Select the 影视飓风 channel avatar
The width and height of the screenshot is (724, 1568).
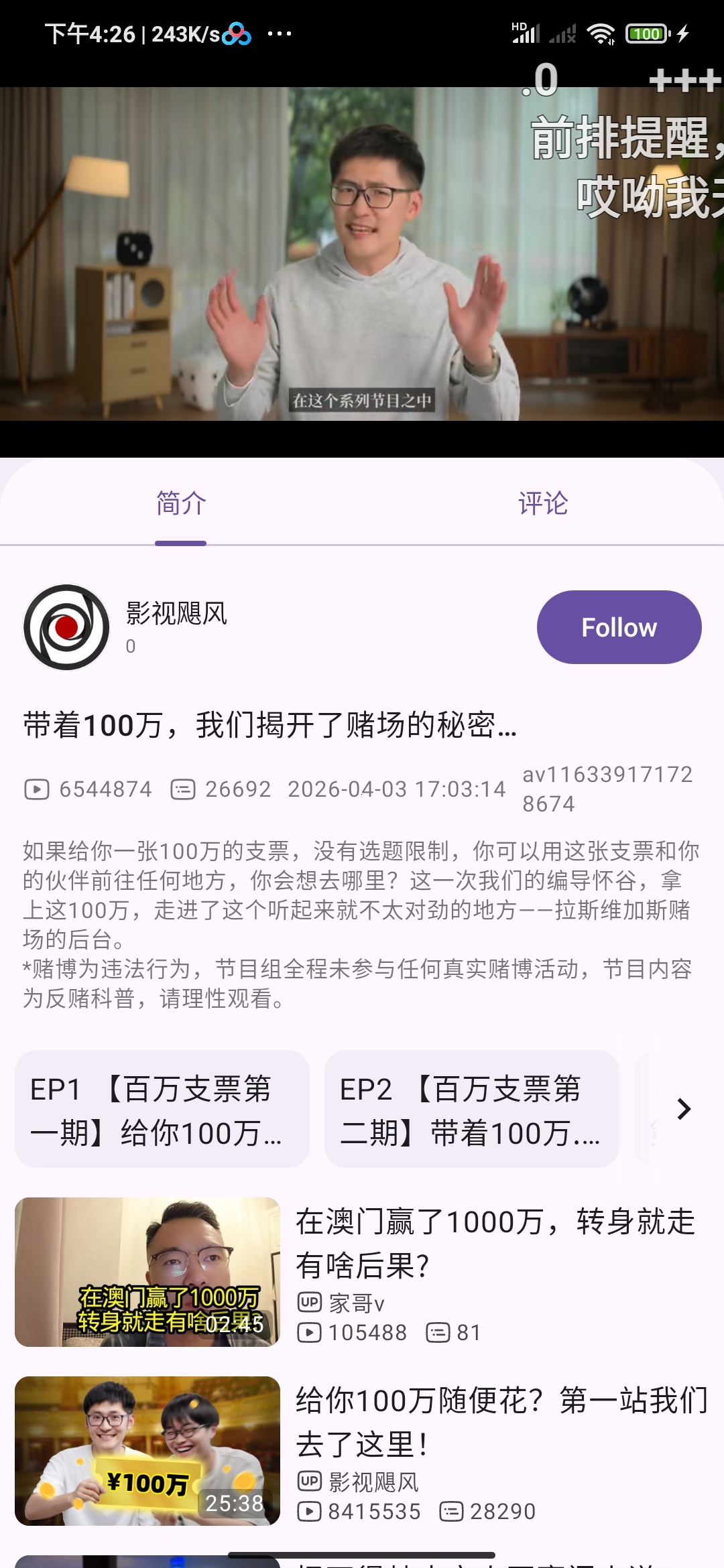pos(70,627)
